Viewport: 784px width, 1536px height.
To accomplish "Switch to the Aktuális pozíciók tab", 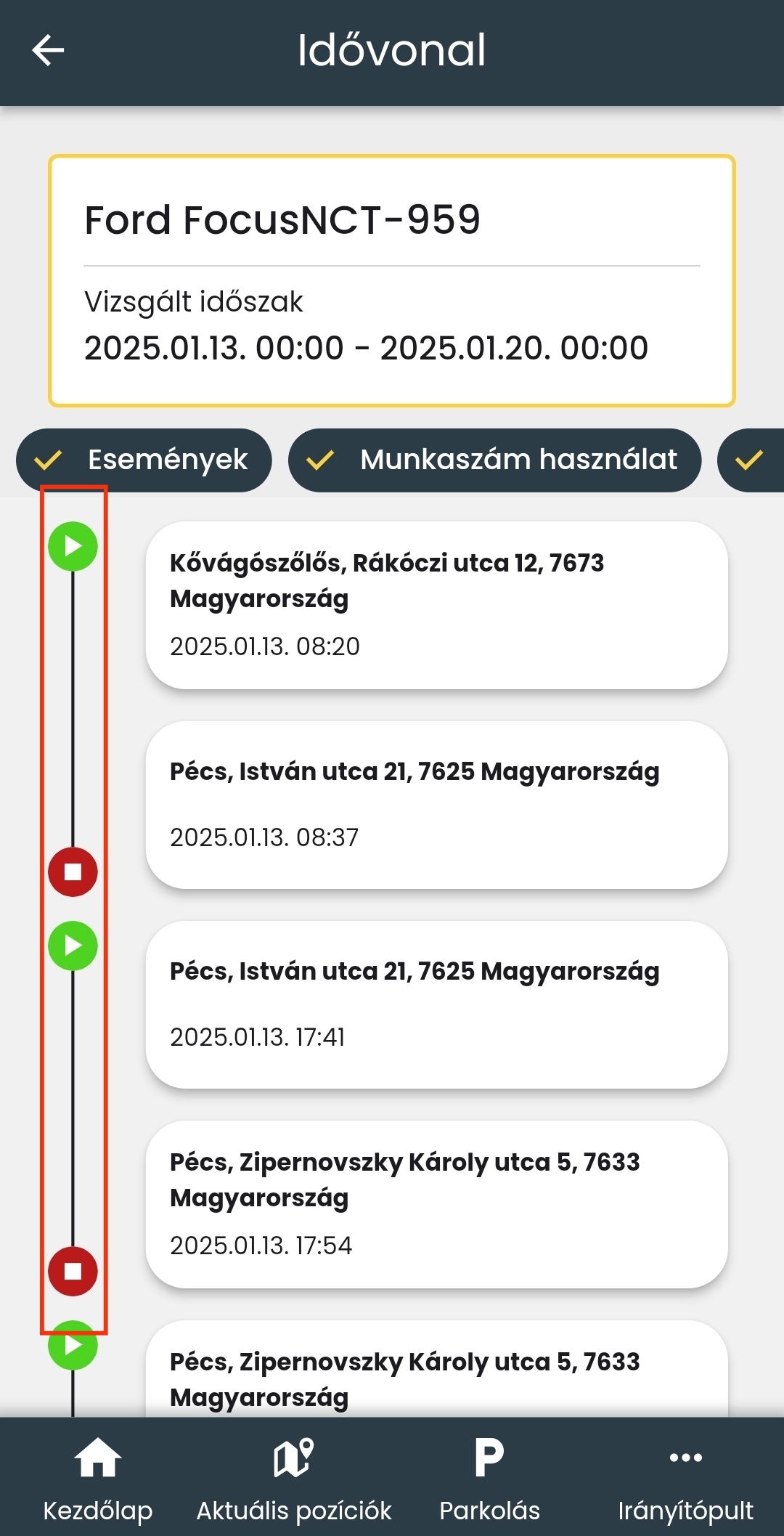I will point(294,1478).
